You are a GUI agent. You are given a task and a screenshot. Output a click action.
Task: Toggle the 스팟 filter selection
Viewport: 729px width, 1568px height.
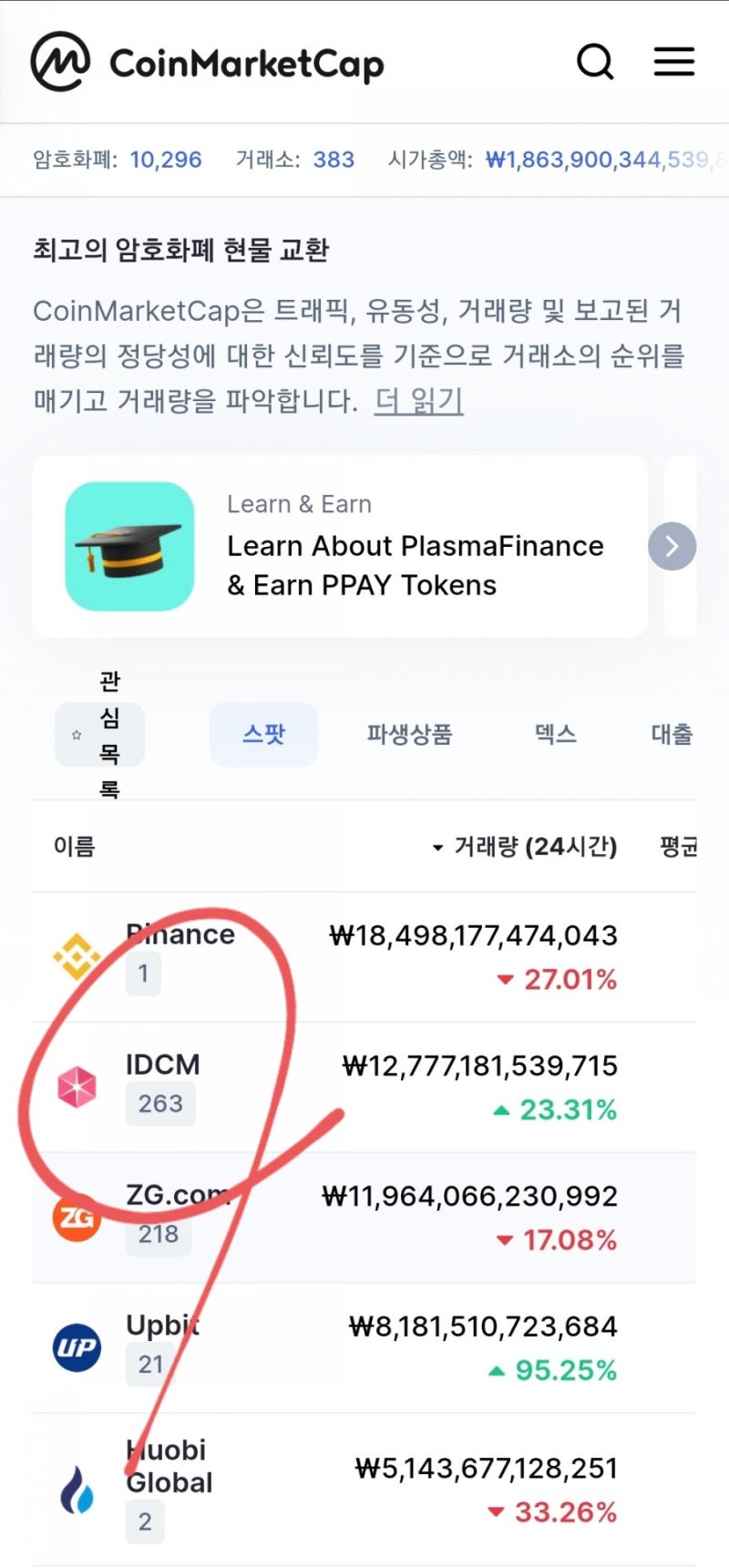tap(263, 734)
